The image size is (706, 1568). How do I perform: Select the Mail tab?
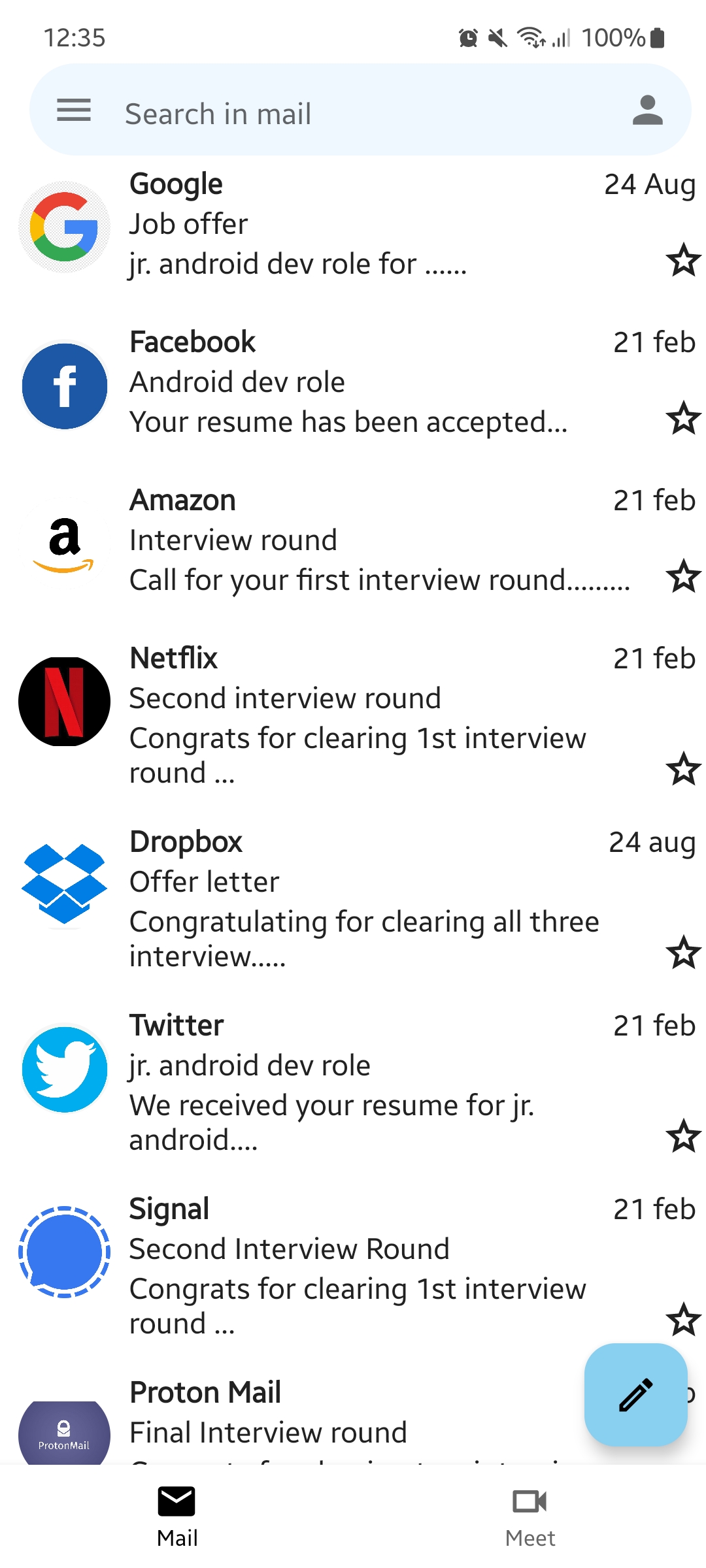tap(176, 1516)
